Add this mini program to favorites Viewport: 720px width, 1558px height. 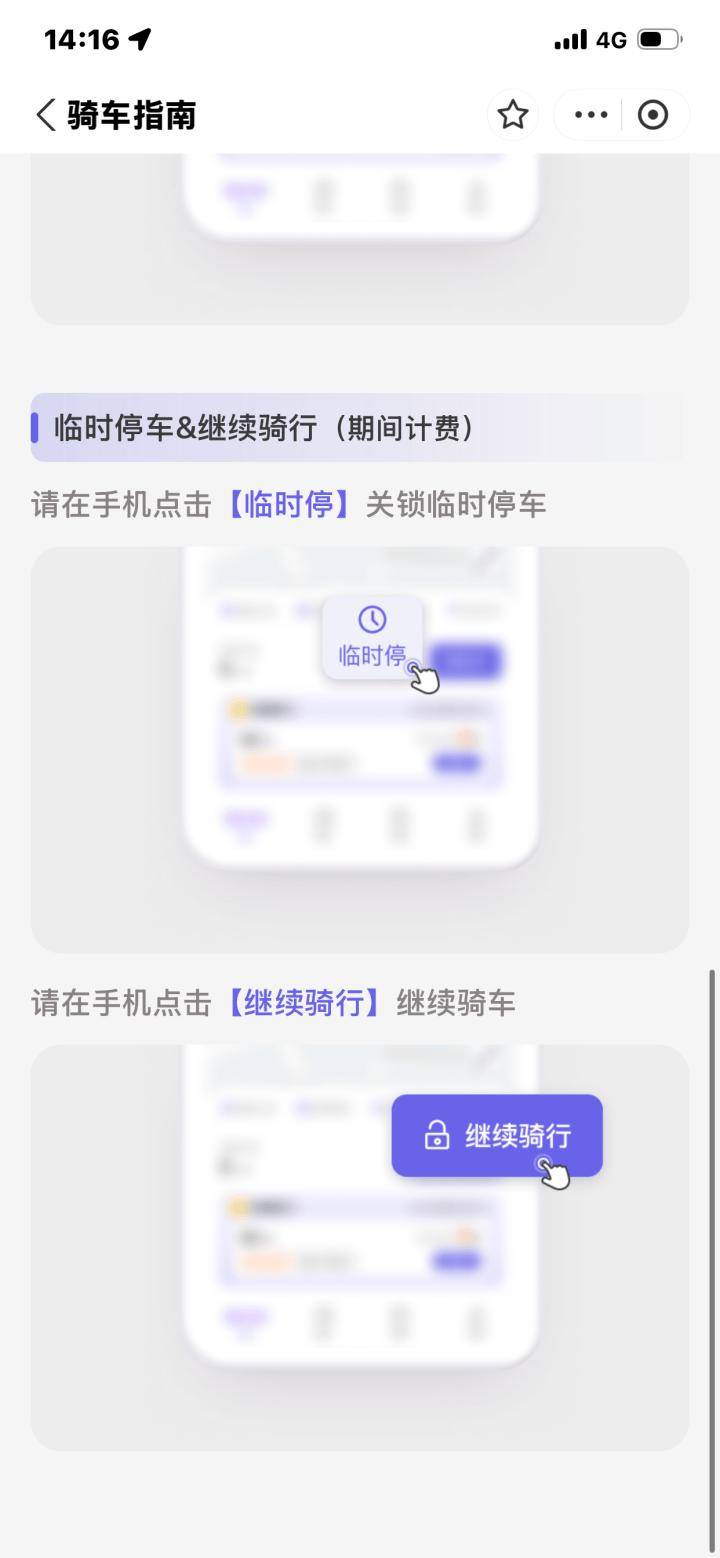tap(513, 115)
